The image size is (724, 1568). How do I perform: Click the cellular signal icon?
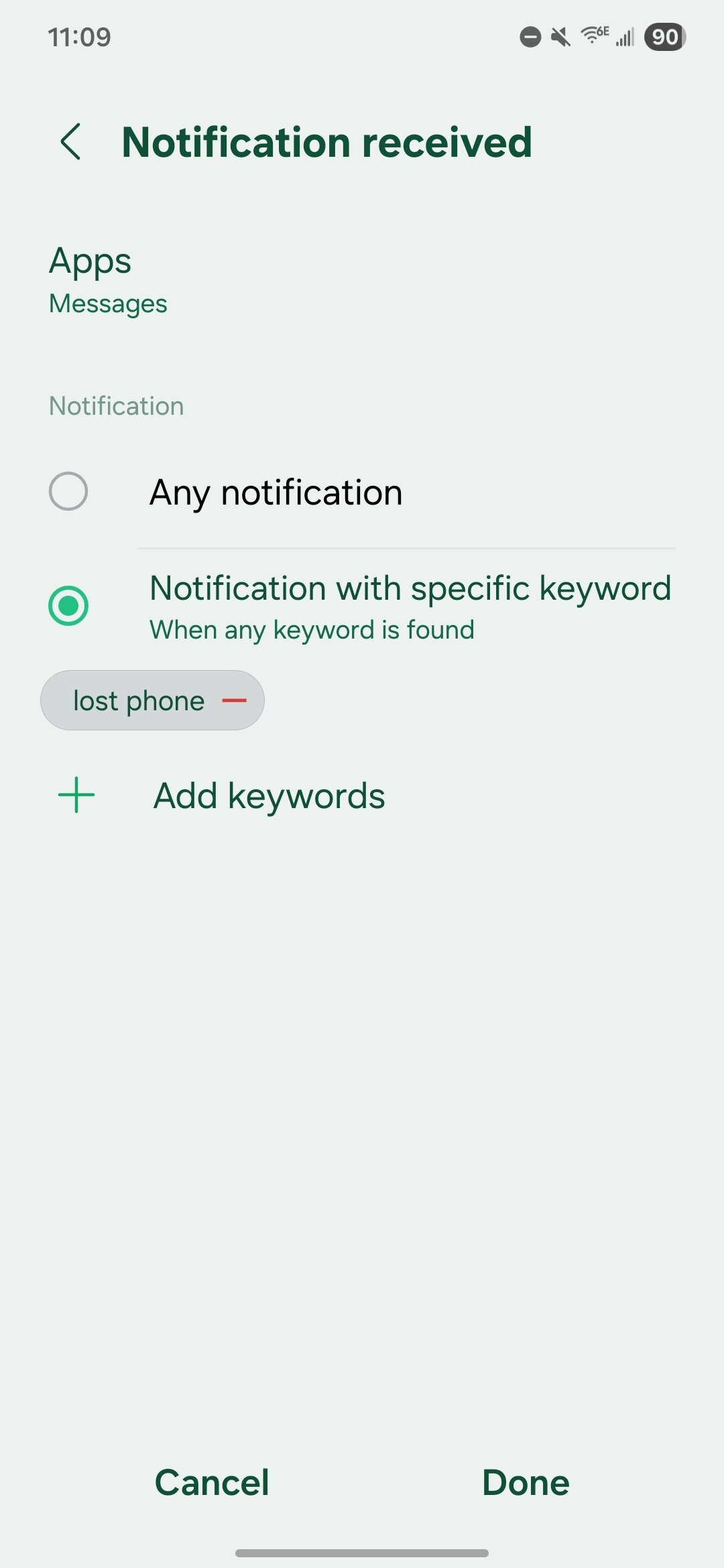pyautogui.click(x=624, y=37)
